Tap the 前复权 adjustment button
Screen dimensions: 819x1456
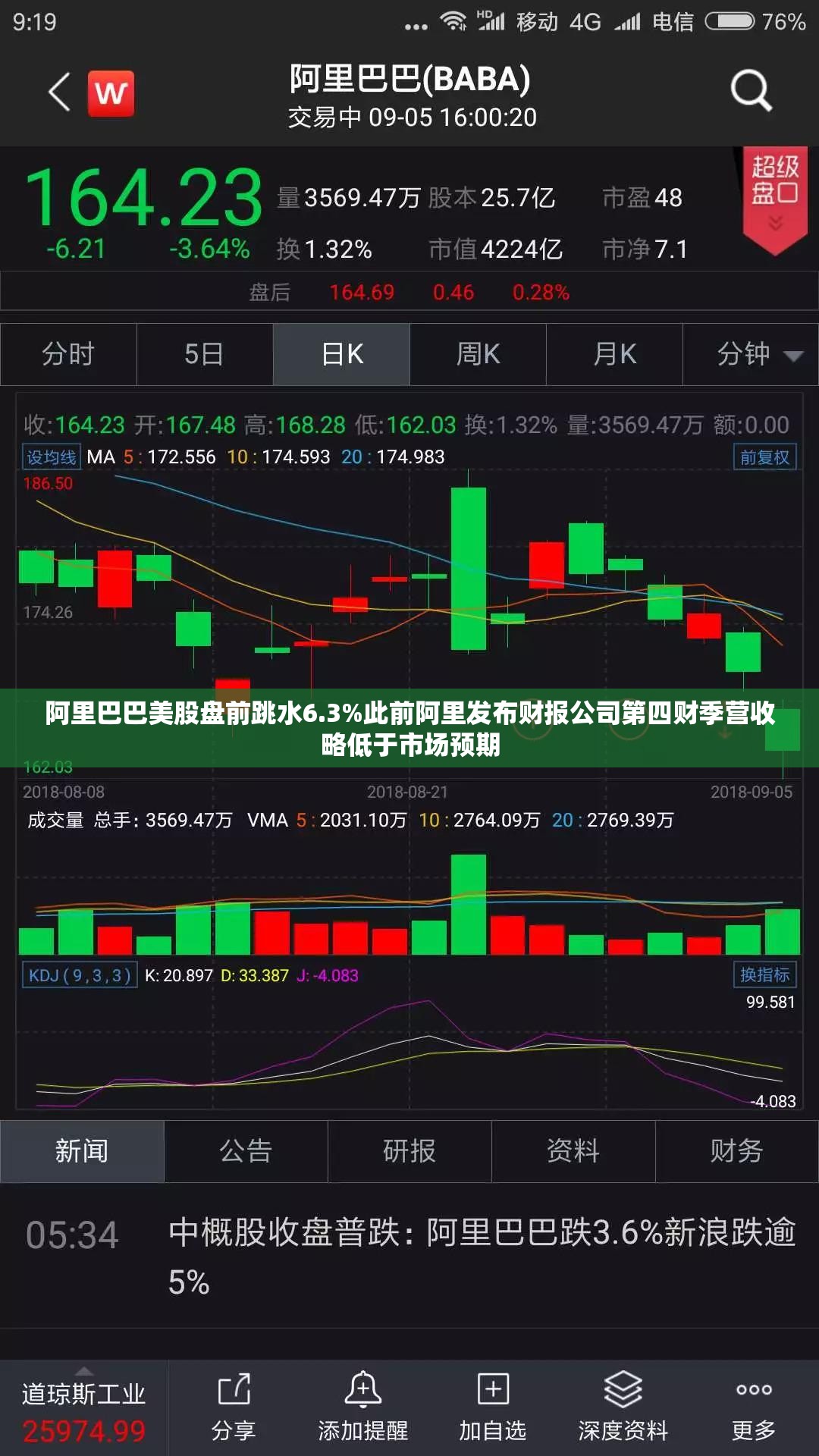coord(764,457)
